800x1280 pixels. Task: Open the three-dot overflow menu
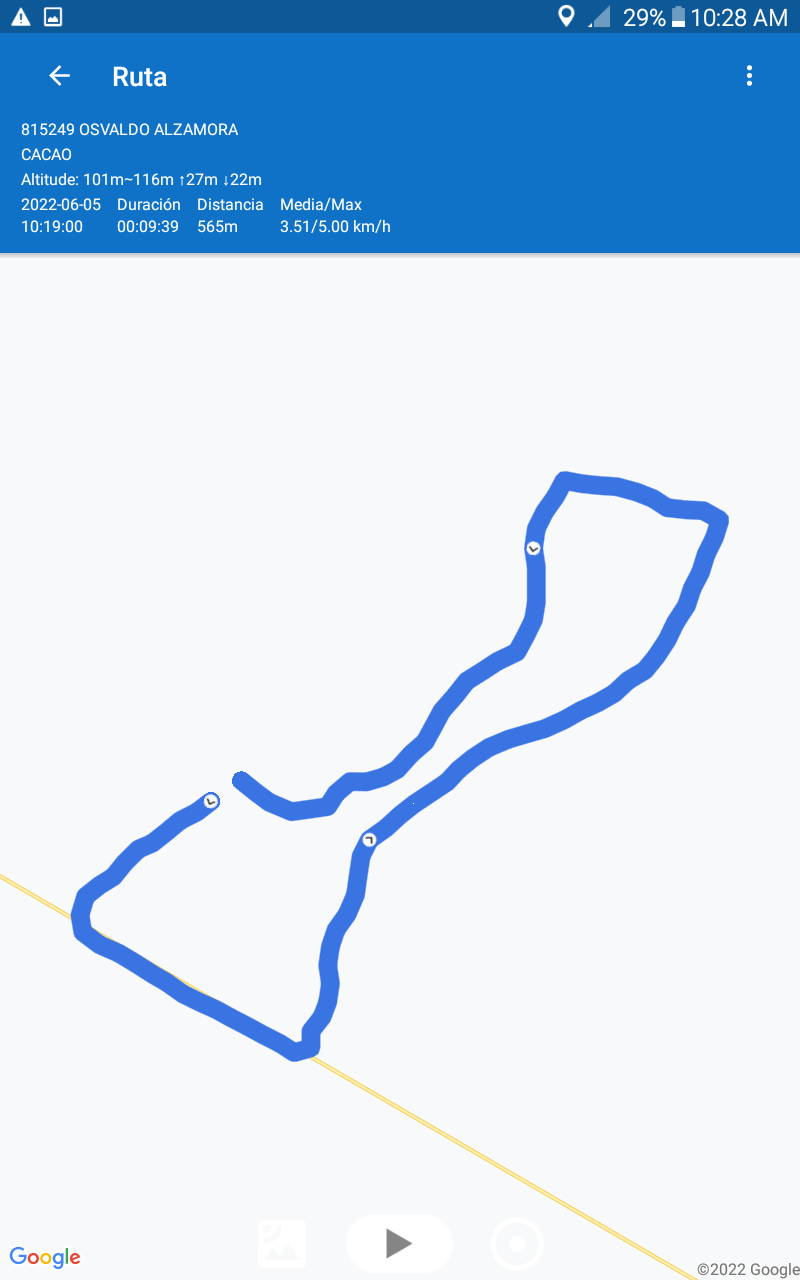point(749,76)
